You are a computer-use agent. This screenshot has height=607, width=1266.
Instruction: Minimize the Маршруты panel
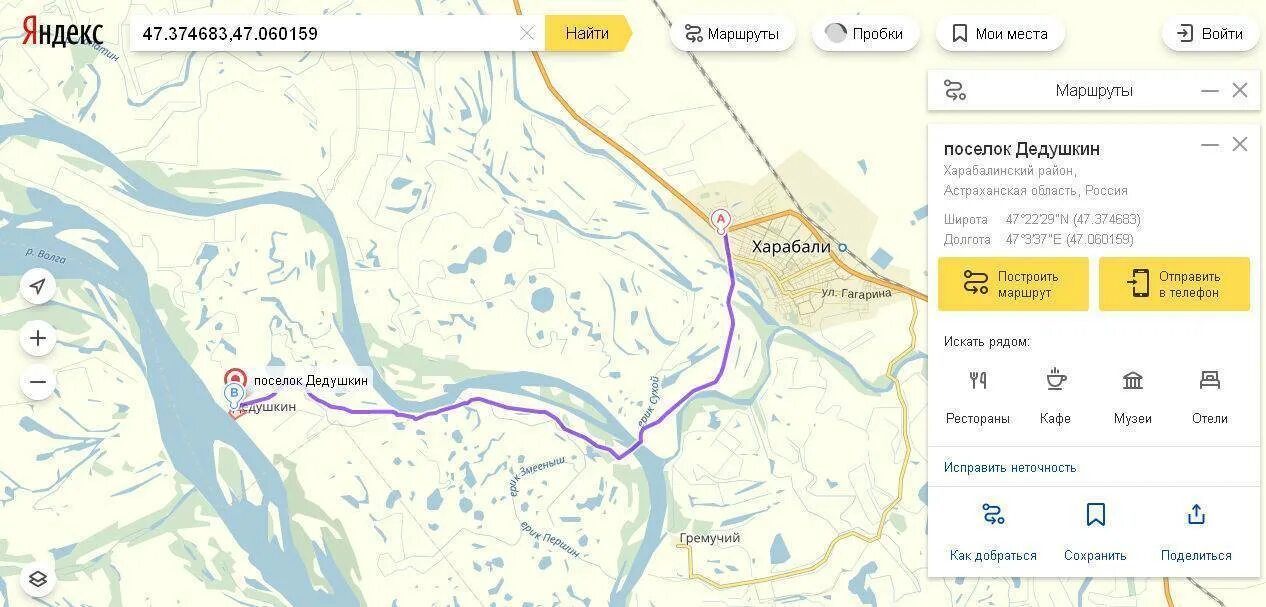1209,91
